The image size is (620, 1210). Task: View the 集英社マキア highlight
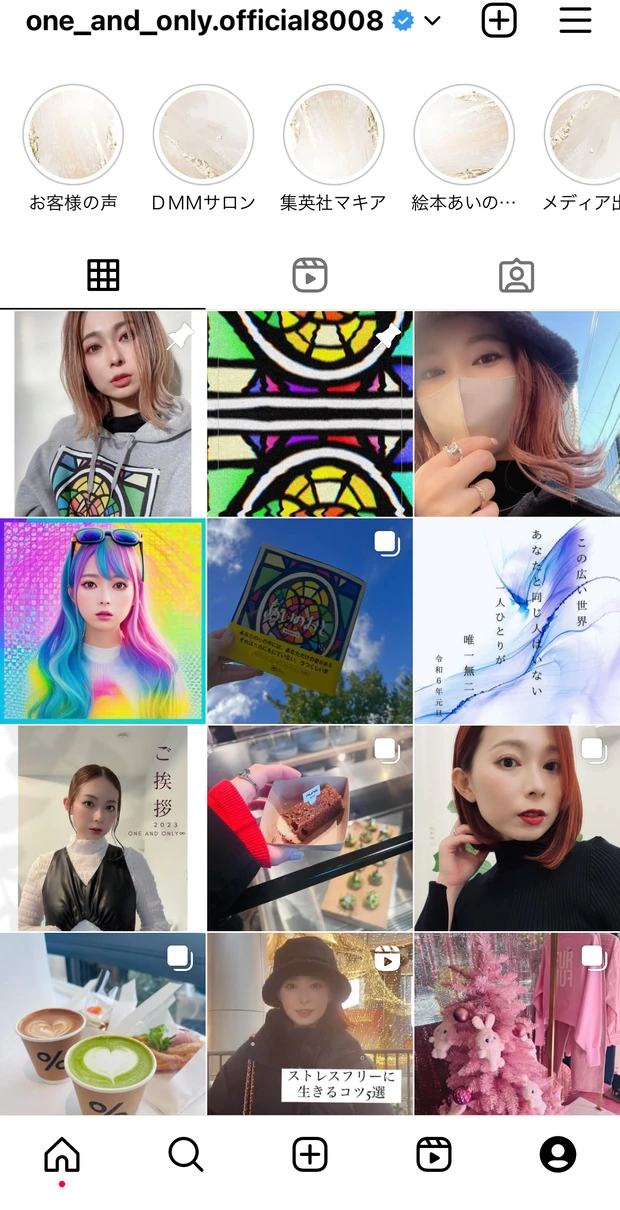[333, 135]
